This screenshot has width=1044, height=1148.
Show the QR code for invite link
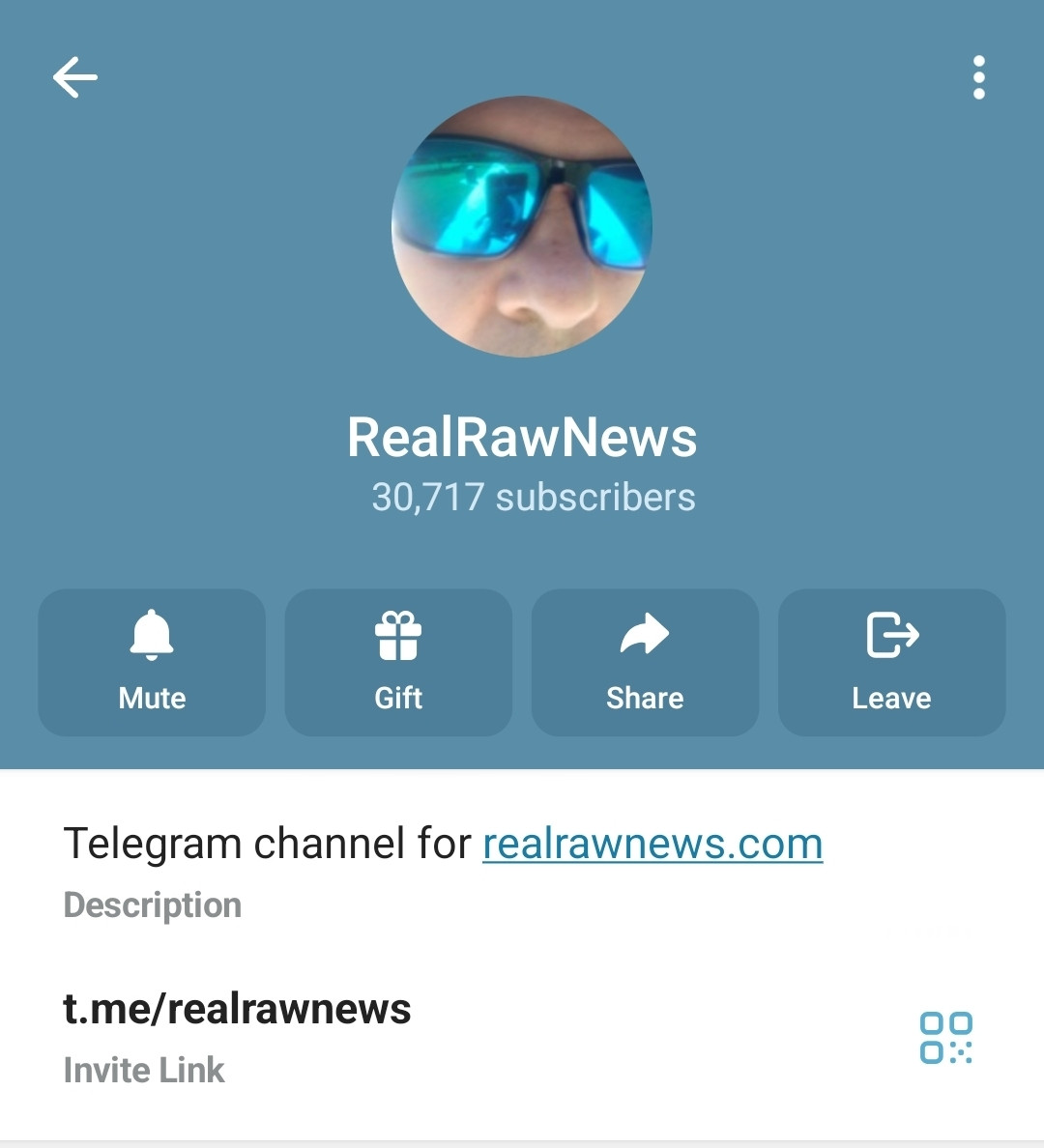click(x=945, y=1038)
